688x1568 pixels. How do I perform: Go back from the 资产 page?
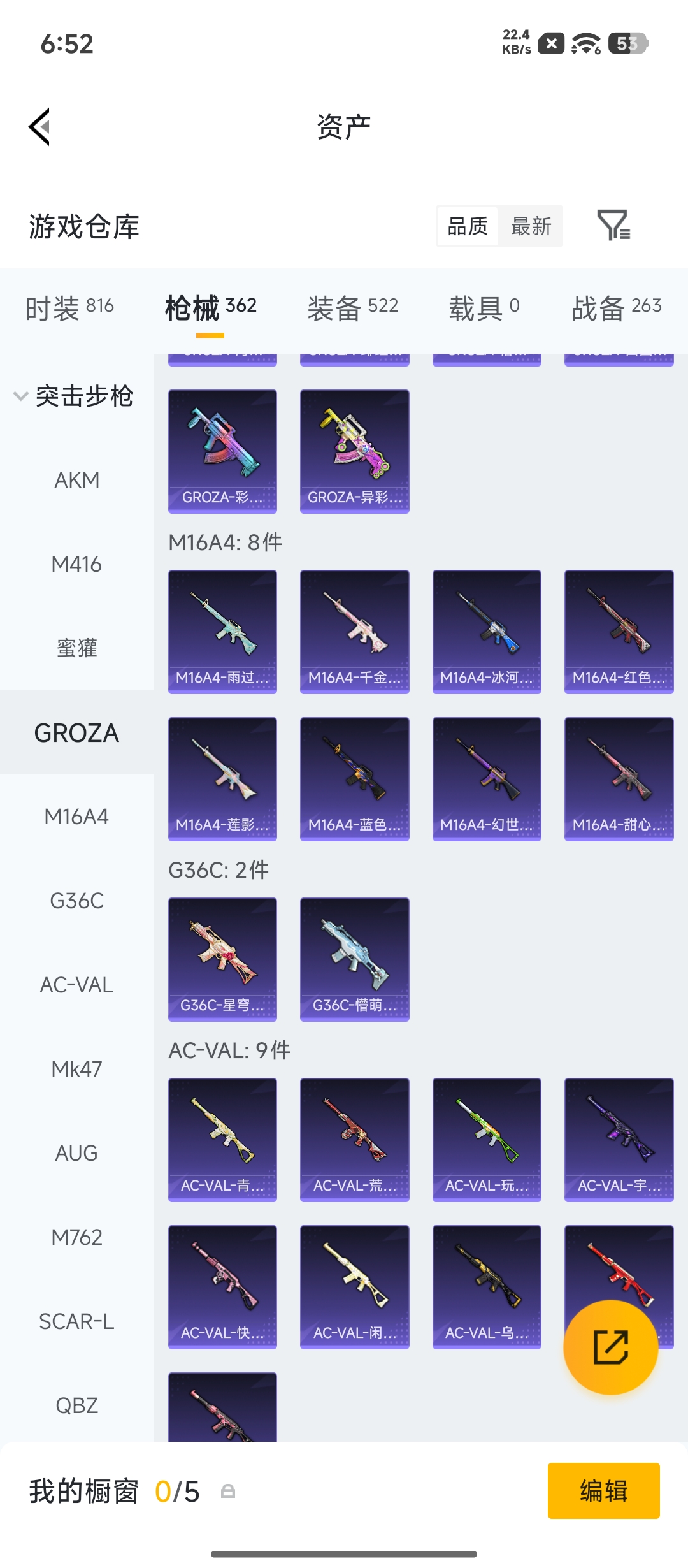[40, 127]
